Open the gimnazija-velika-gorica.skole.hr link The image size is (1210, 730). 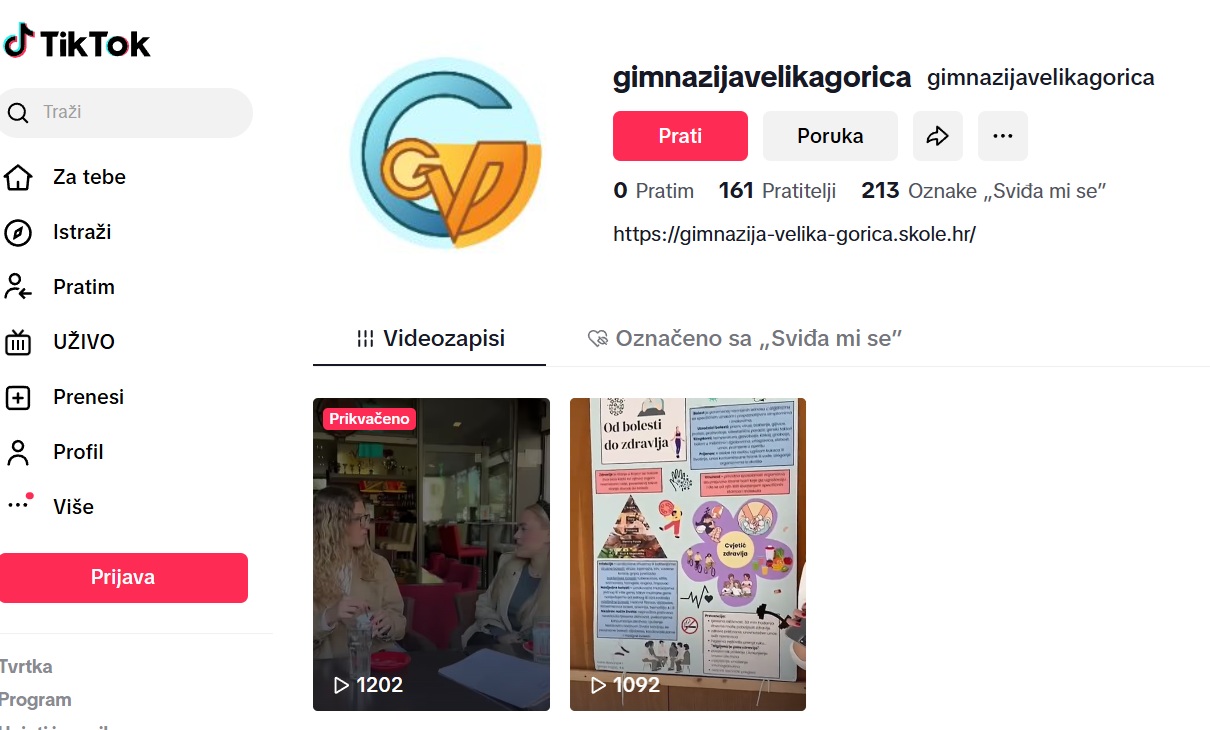794,235
